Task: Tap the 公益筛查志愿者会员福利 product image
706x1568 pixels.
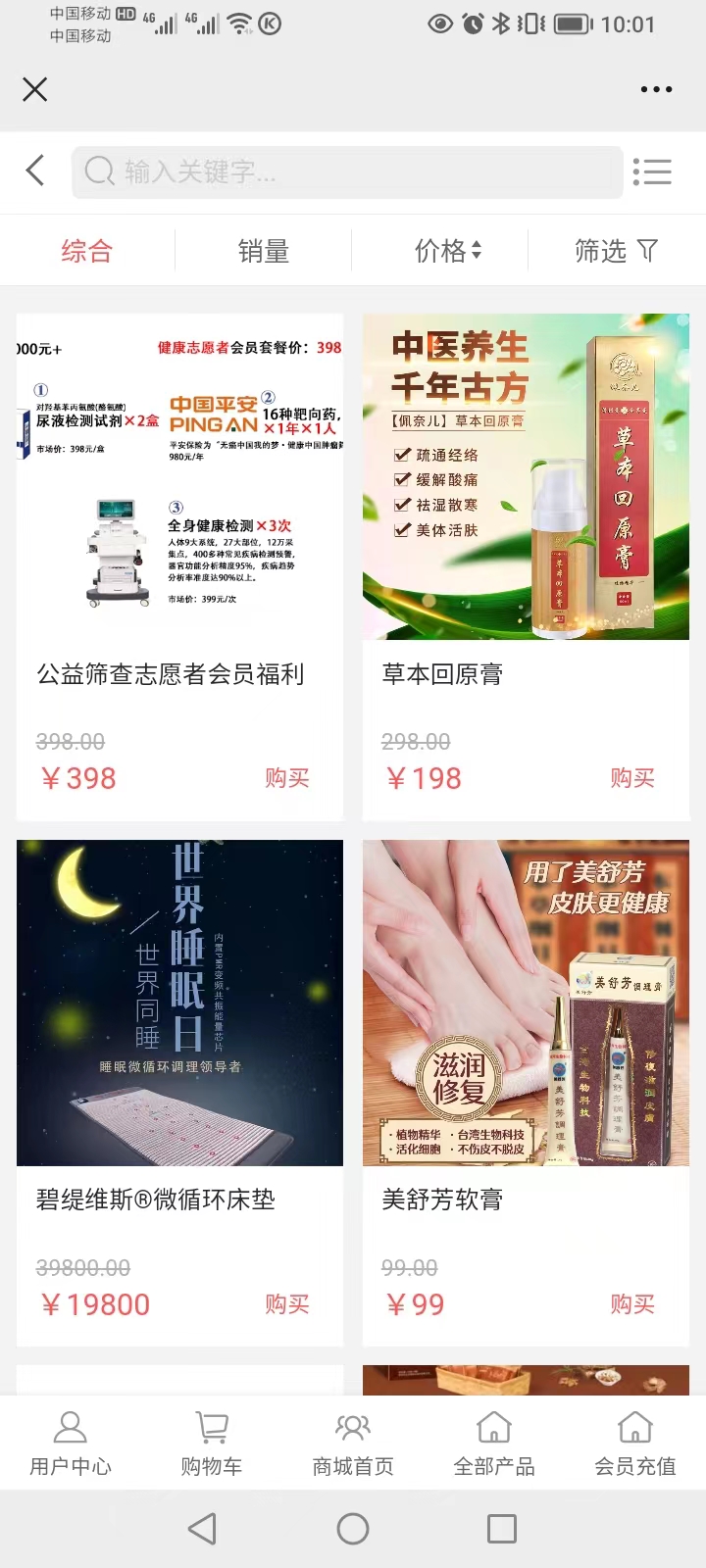Action: click(x=179, y=476)
